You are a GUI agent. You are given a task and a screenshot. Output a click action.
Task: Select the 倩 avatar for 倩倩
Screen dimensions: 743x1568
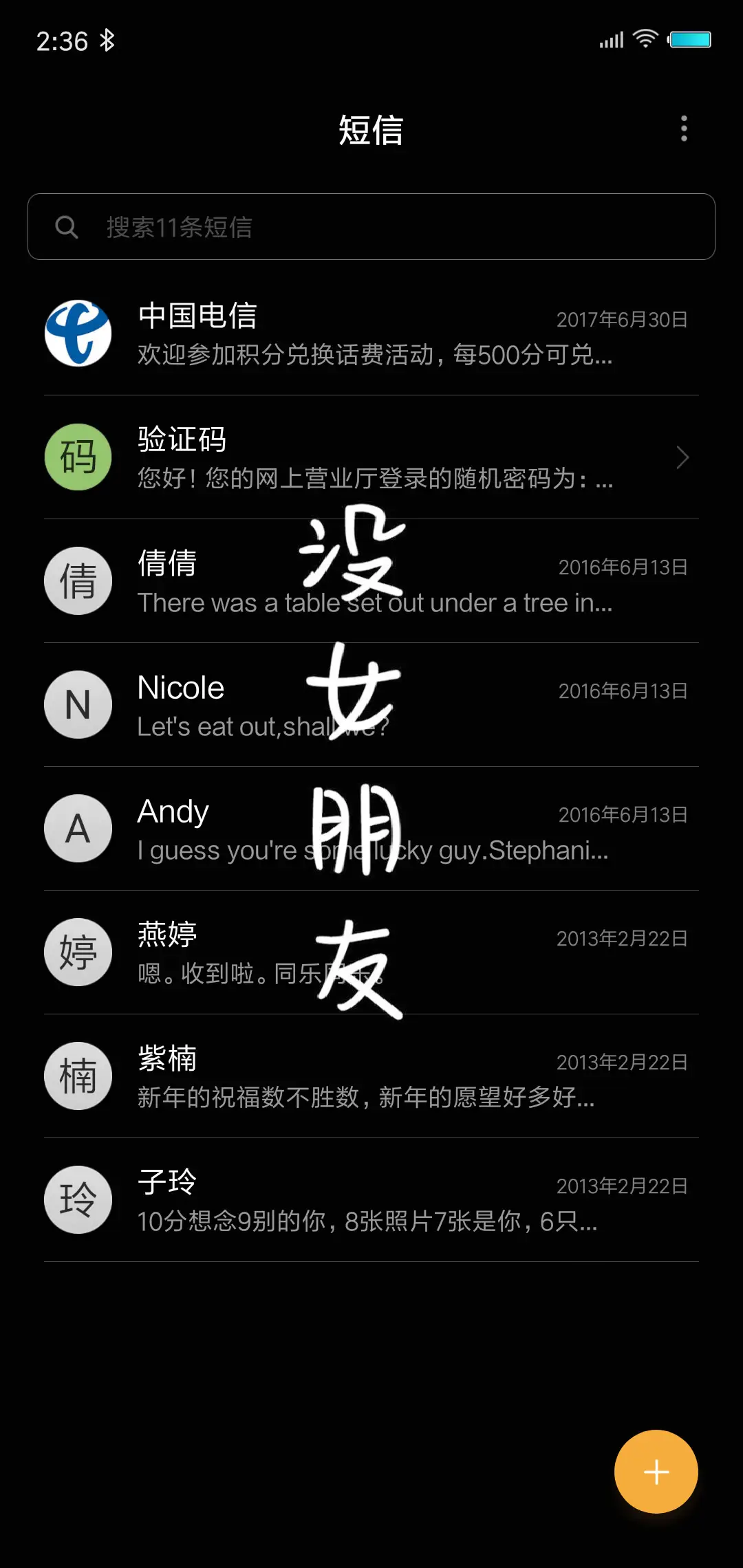tap(77, 580)
